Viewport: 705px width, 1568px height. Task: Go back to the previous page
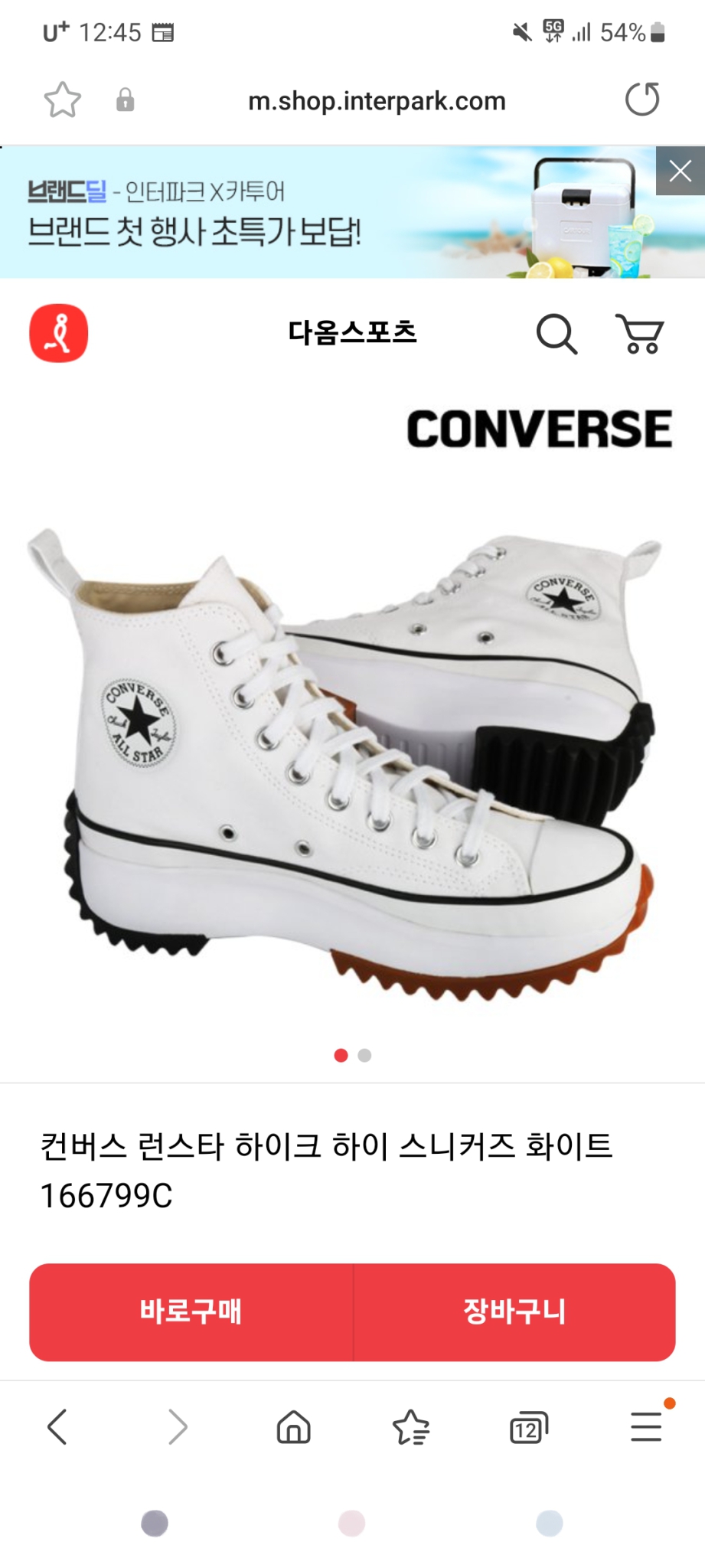click(x=57, y=1427)
